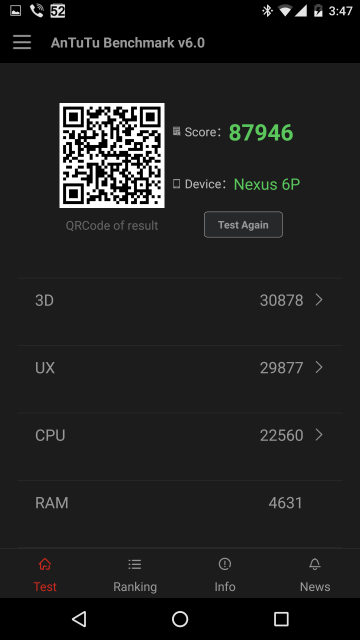Open the hamburger drawer menu
Image resolution: width=360 pixels, height=640 pixels.
22,42
